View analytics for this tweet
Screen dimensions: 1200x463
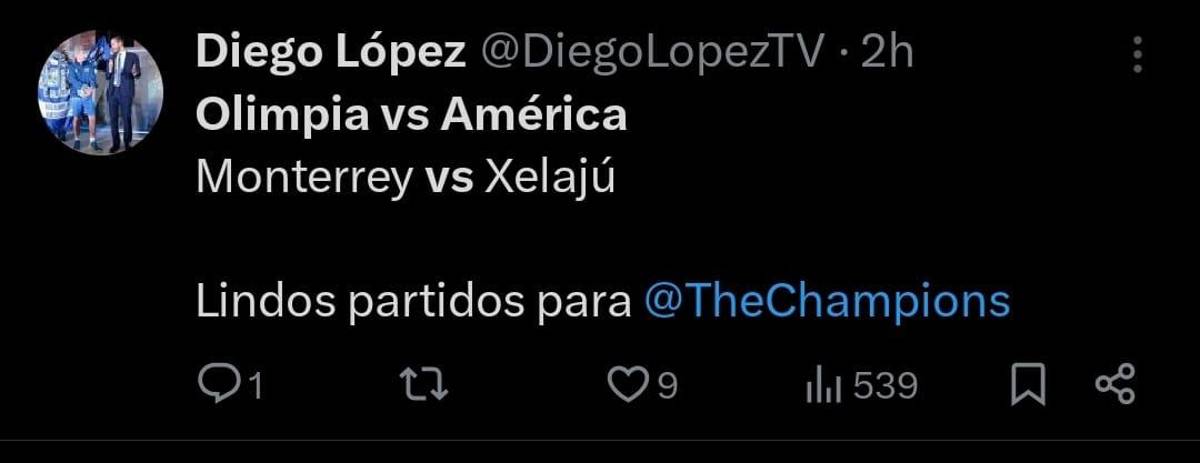point(821,386)
